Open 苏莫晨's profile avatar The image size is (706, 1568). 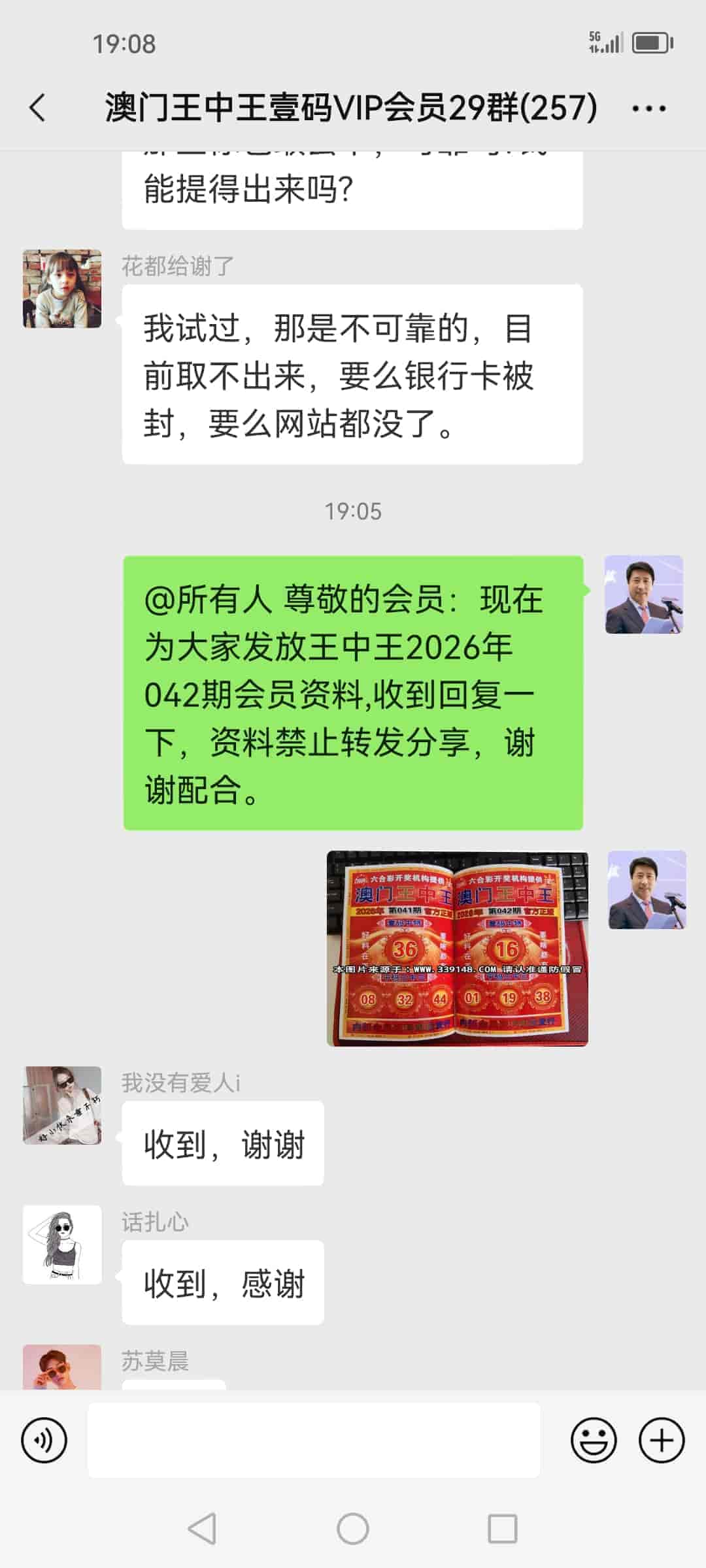pyautogui.click(x=62, y=1367)
